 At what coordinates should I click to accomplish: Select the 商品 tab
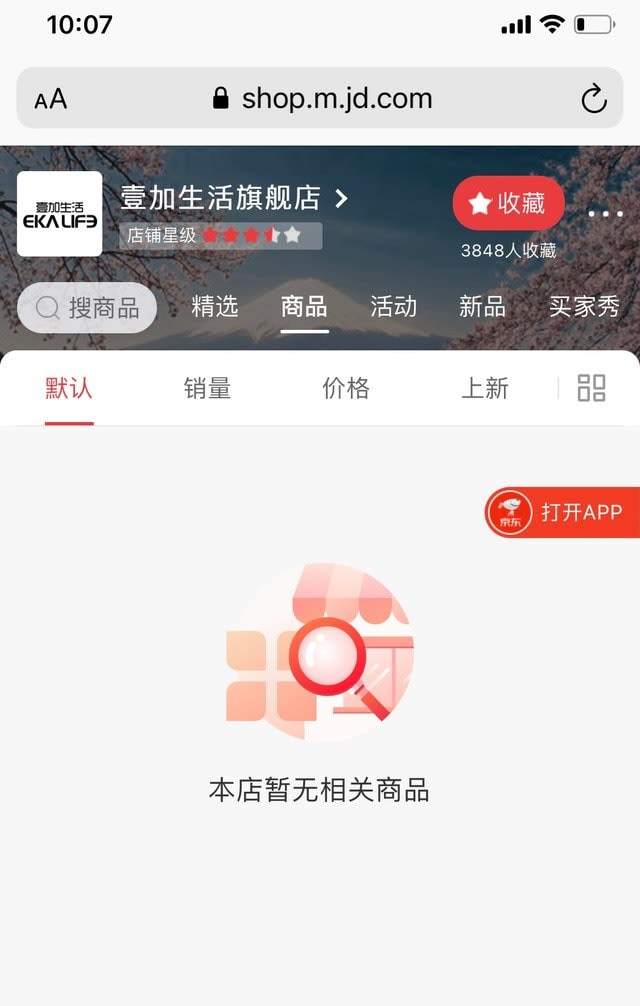(x=304, y=307)
